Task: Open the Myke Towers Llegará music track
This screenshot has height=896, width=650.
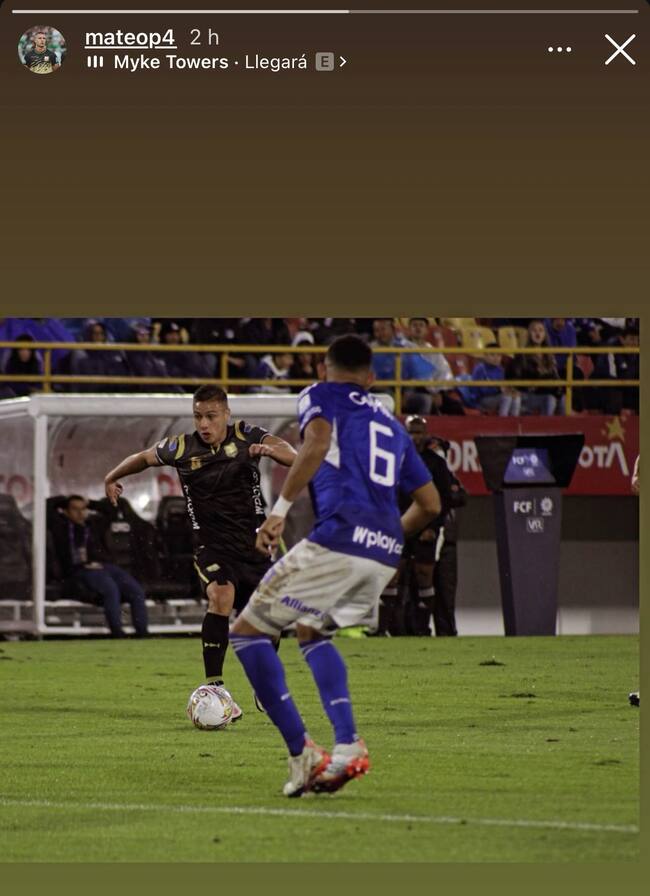Action: pyautogui.click(x=216, y=62)
